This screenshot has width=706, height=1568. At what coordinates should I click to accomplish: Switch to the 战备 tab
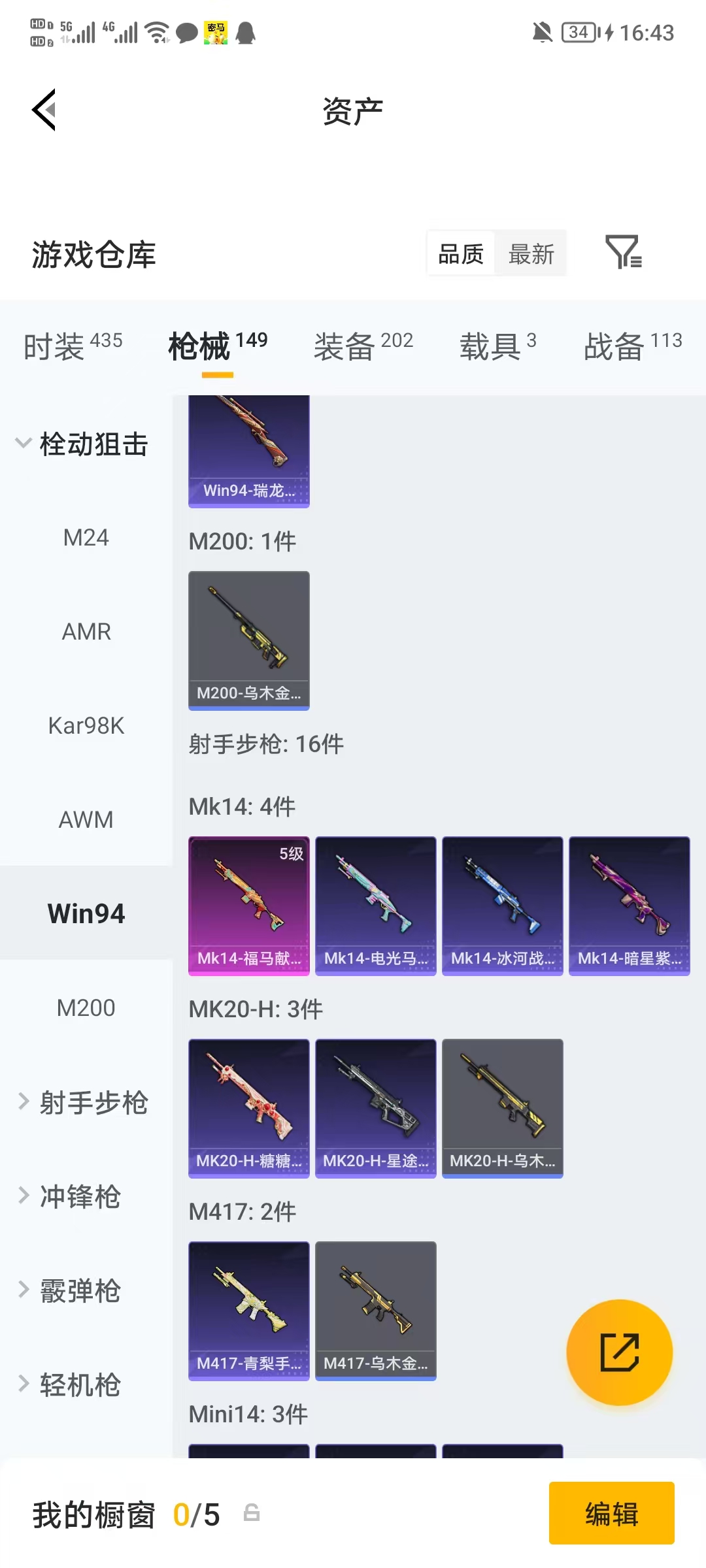[x=633, y=346]
